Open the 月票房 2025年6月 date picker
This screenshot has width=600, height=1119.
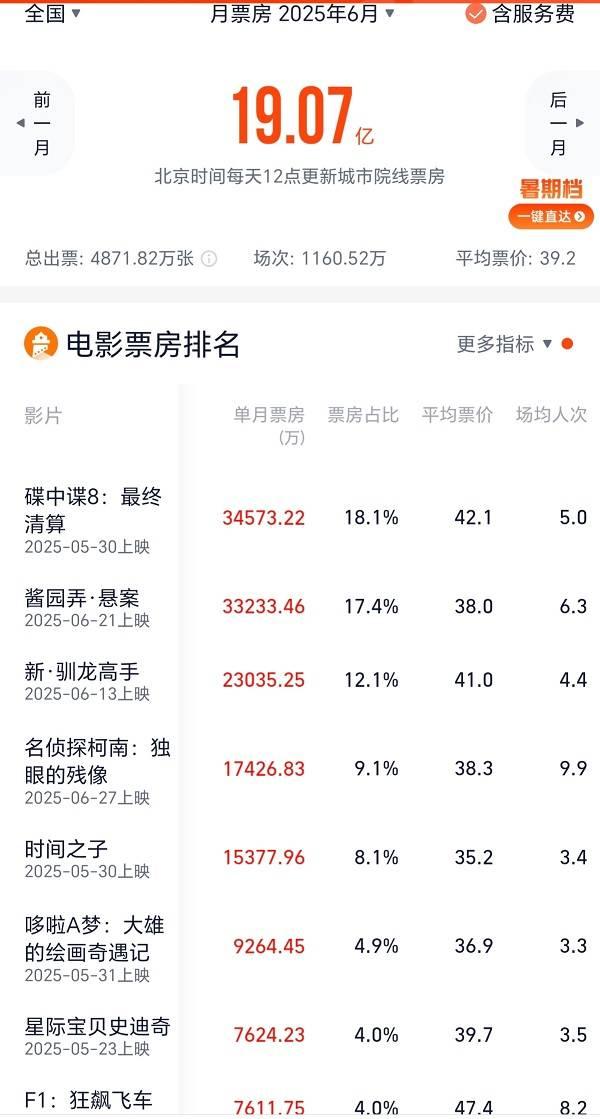point(302,14)
